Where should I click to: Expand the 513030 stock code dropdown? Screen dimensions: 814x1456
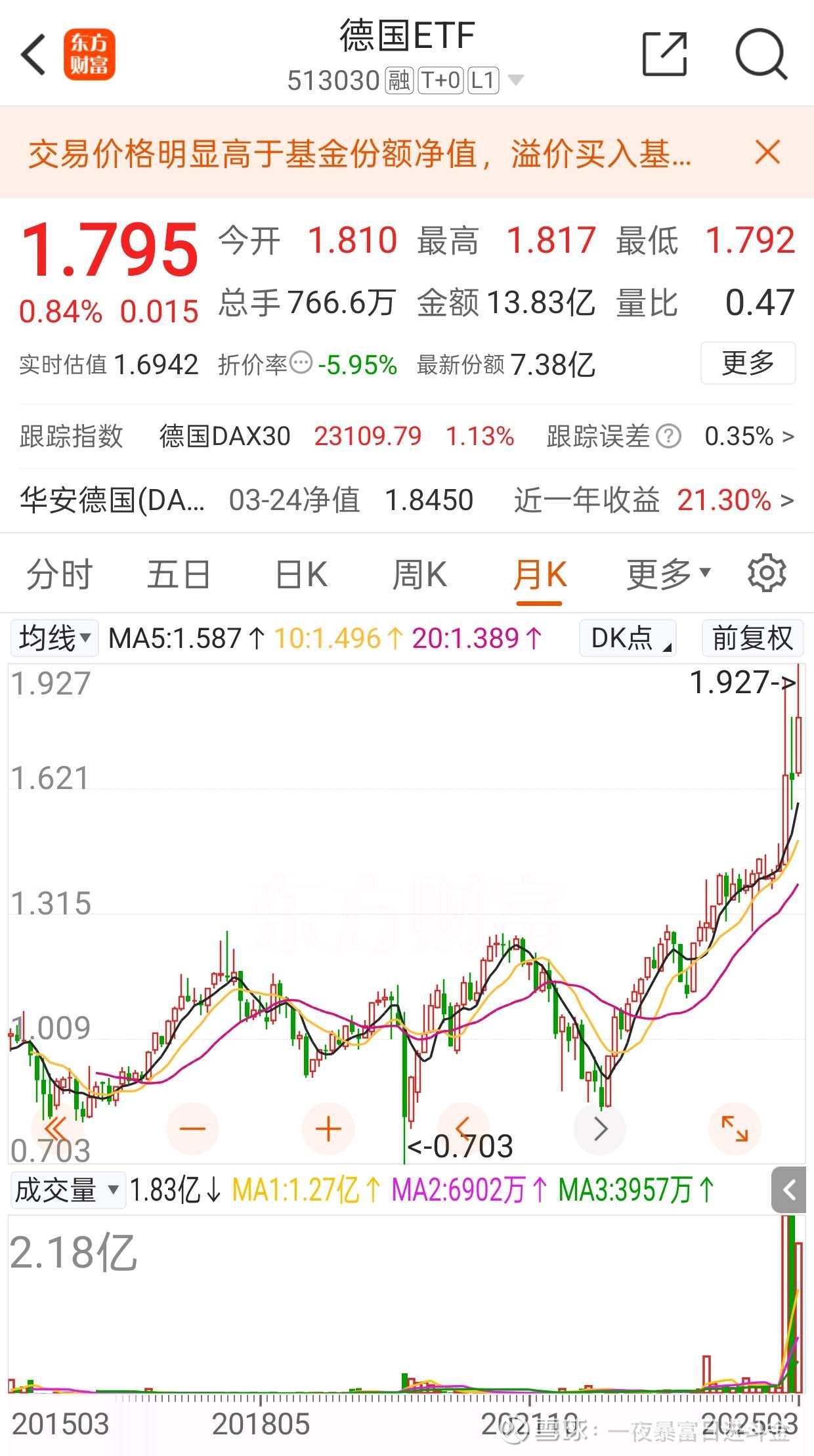coord(517,80)
